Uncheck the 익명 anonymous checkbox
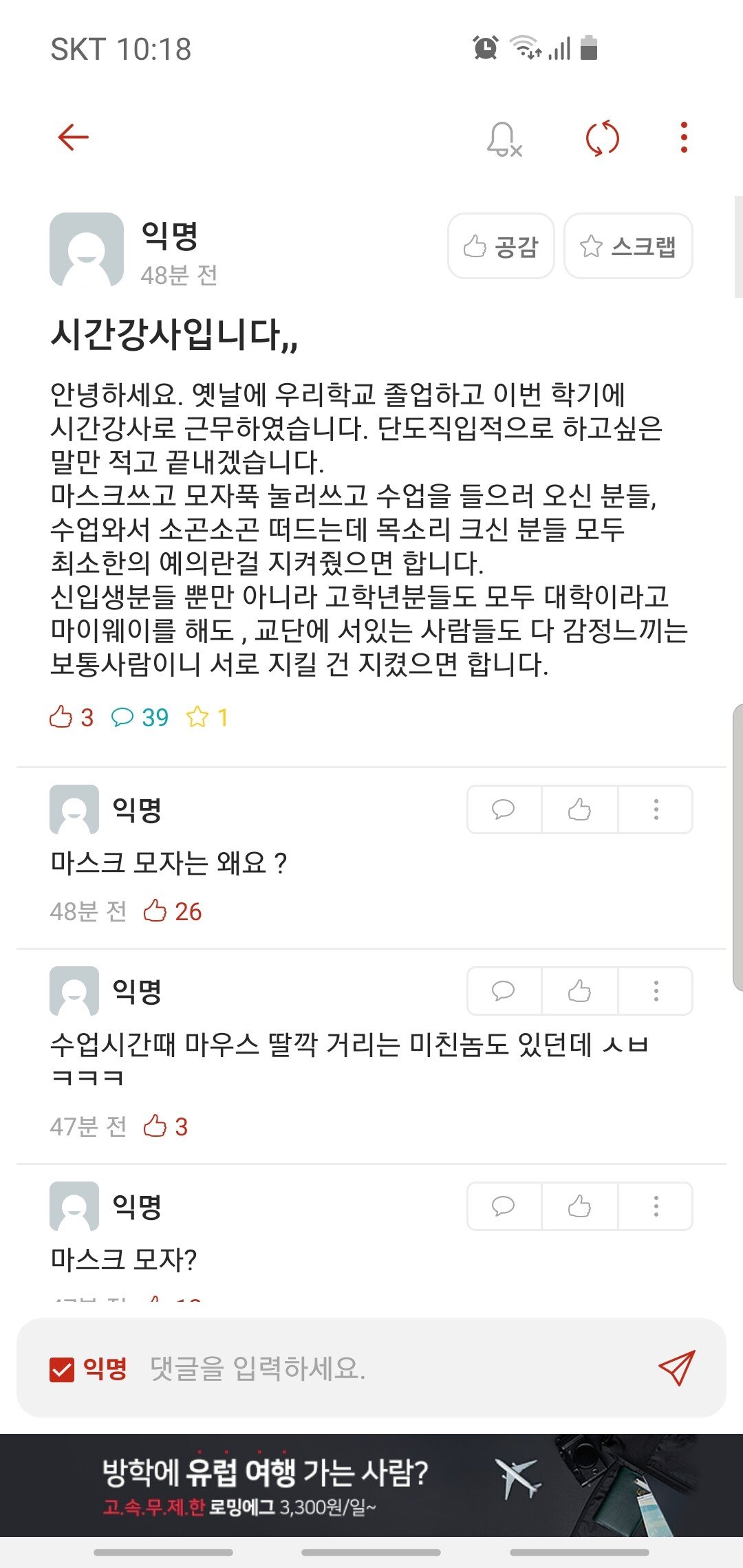743x1568 pixels. point(62,1369)
